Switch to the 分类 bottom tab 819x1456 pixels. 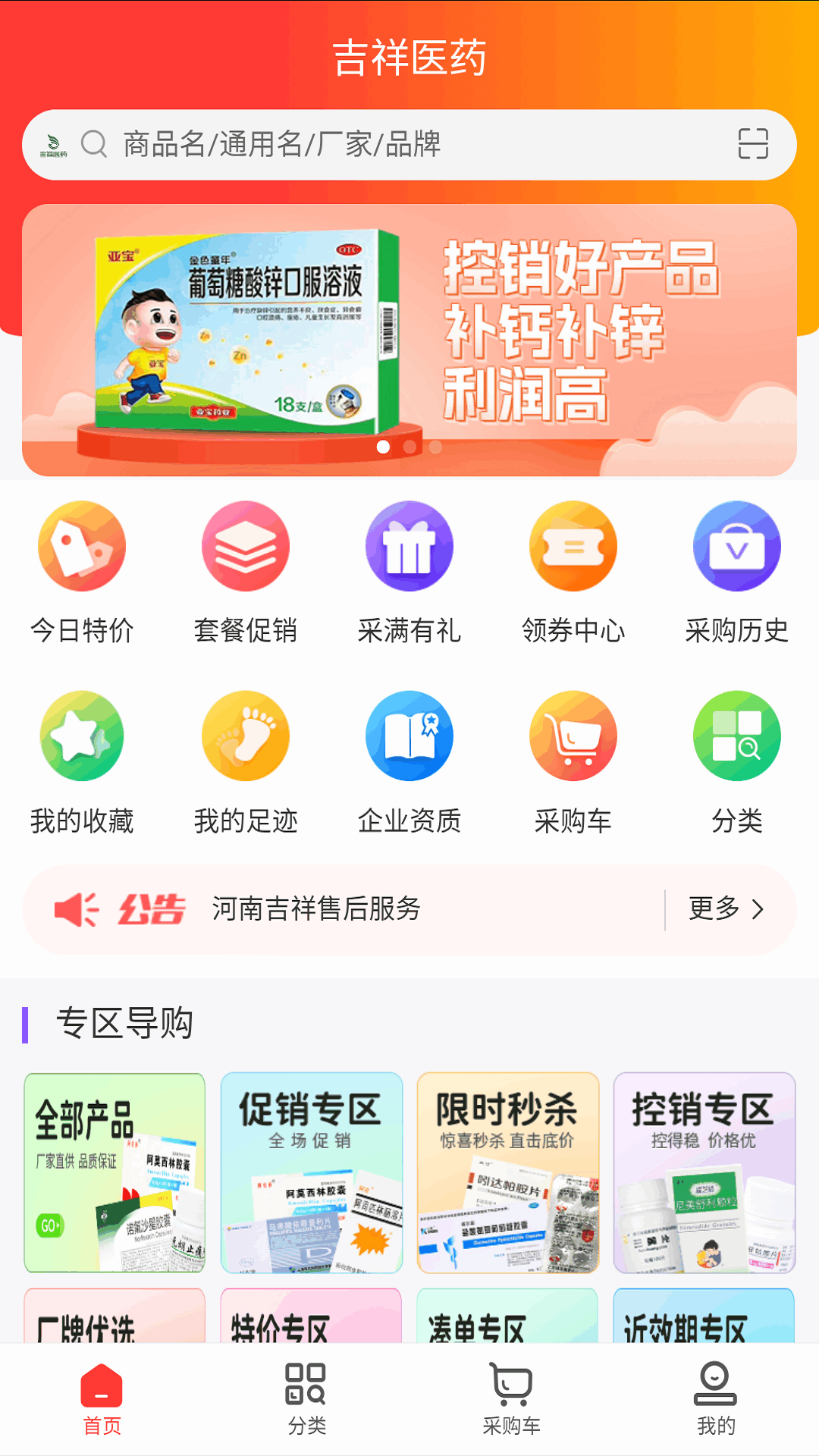click(306, 1400)
